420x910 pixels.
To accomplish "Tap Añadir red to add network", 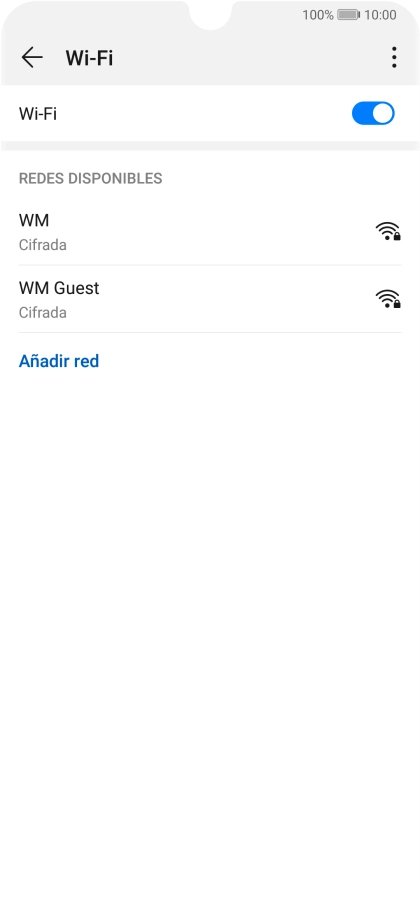I will (x=59, y=361).
